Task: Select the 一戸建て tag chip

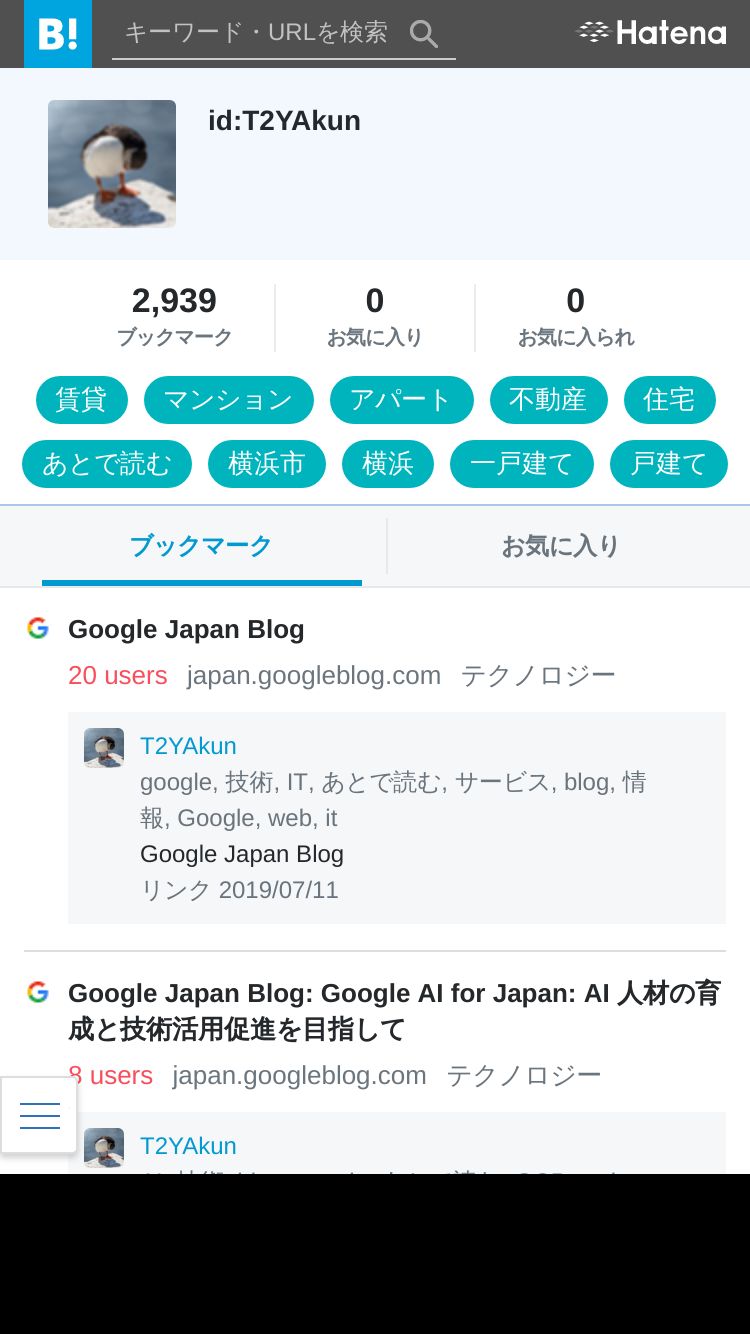Action: (522, 464)
